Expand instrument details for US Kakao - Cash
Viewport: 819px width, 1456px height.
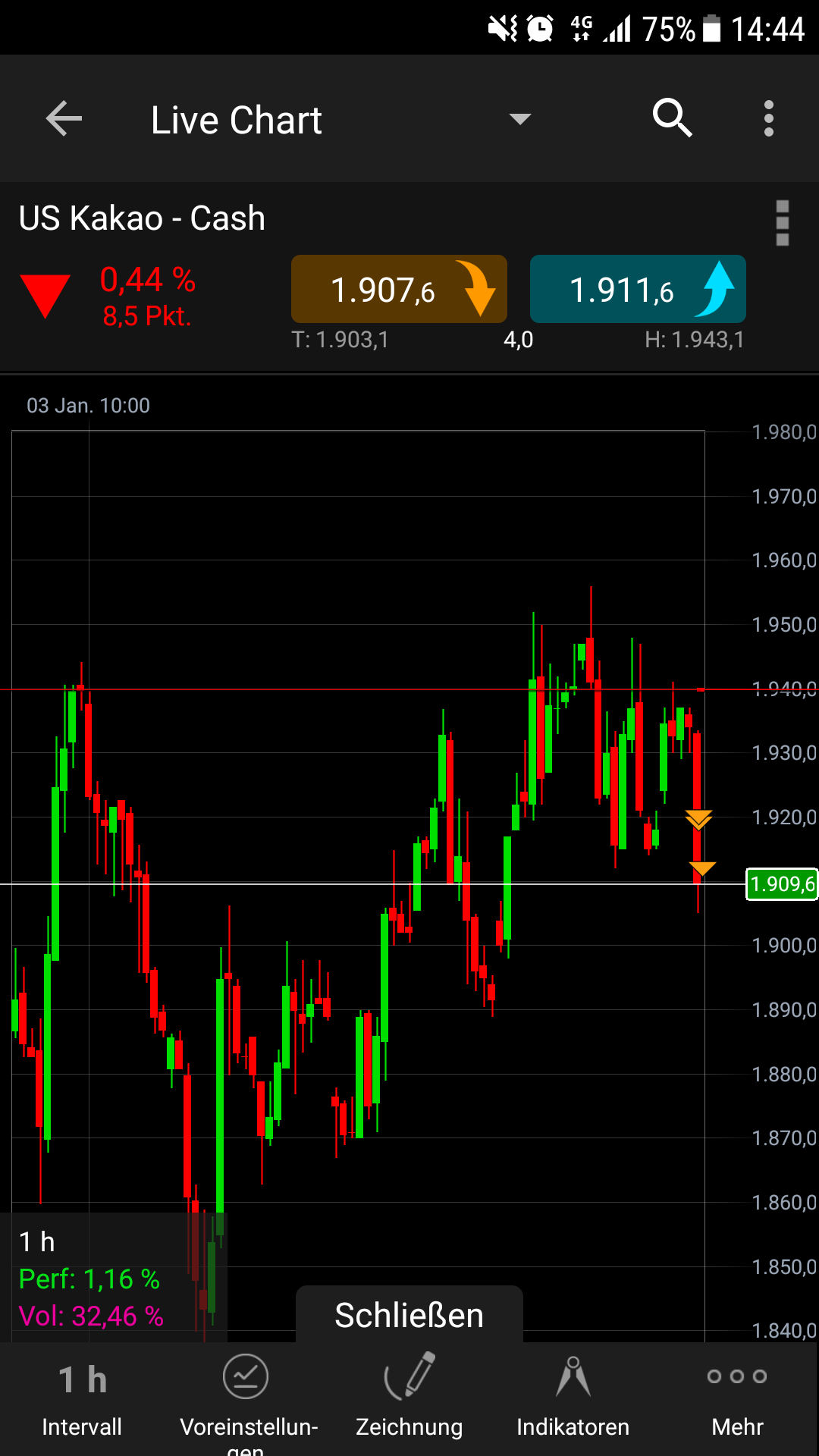point(142,218)
